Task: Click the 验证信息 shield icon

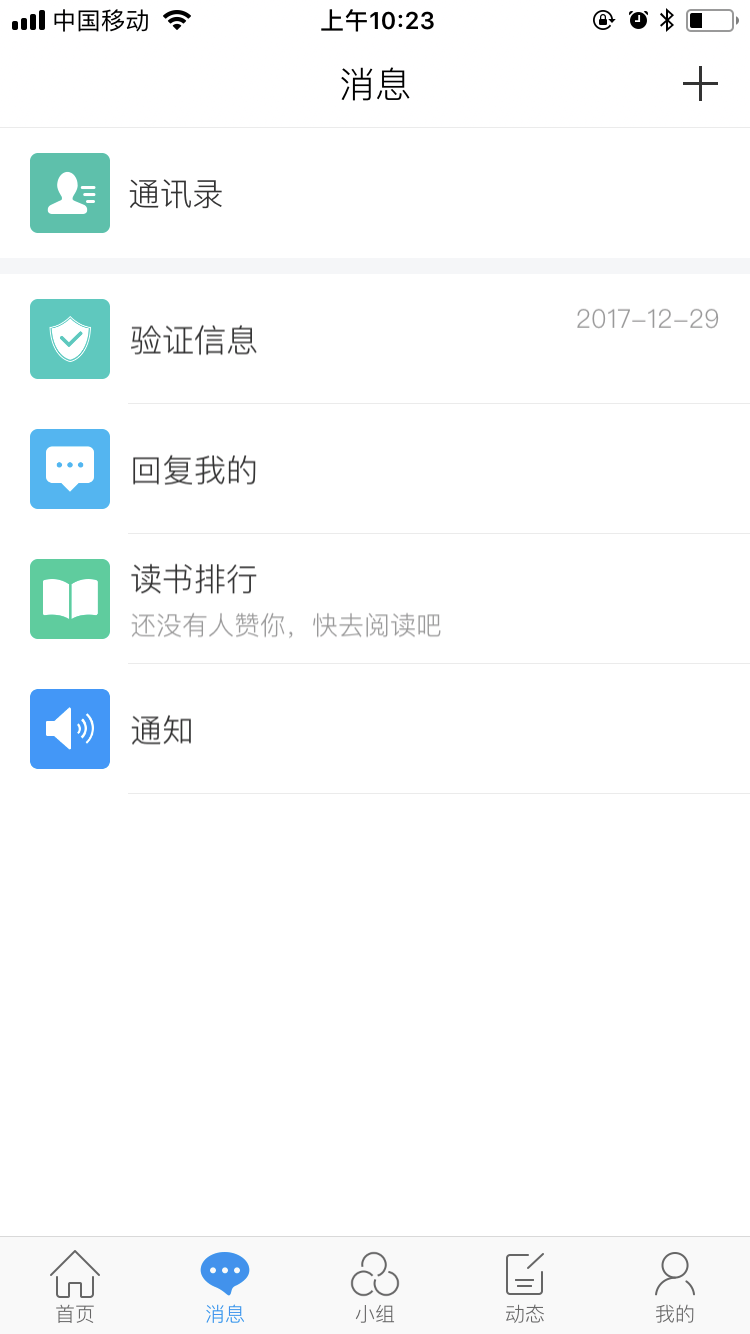Action: 70,338
